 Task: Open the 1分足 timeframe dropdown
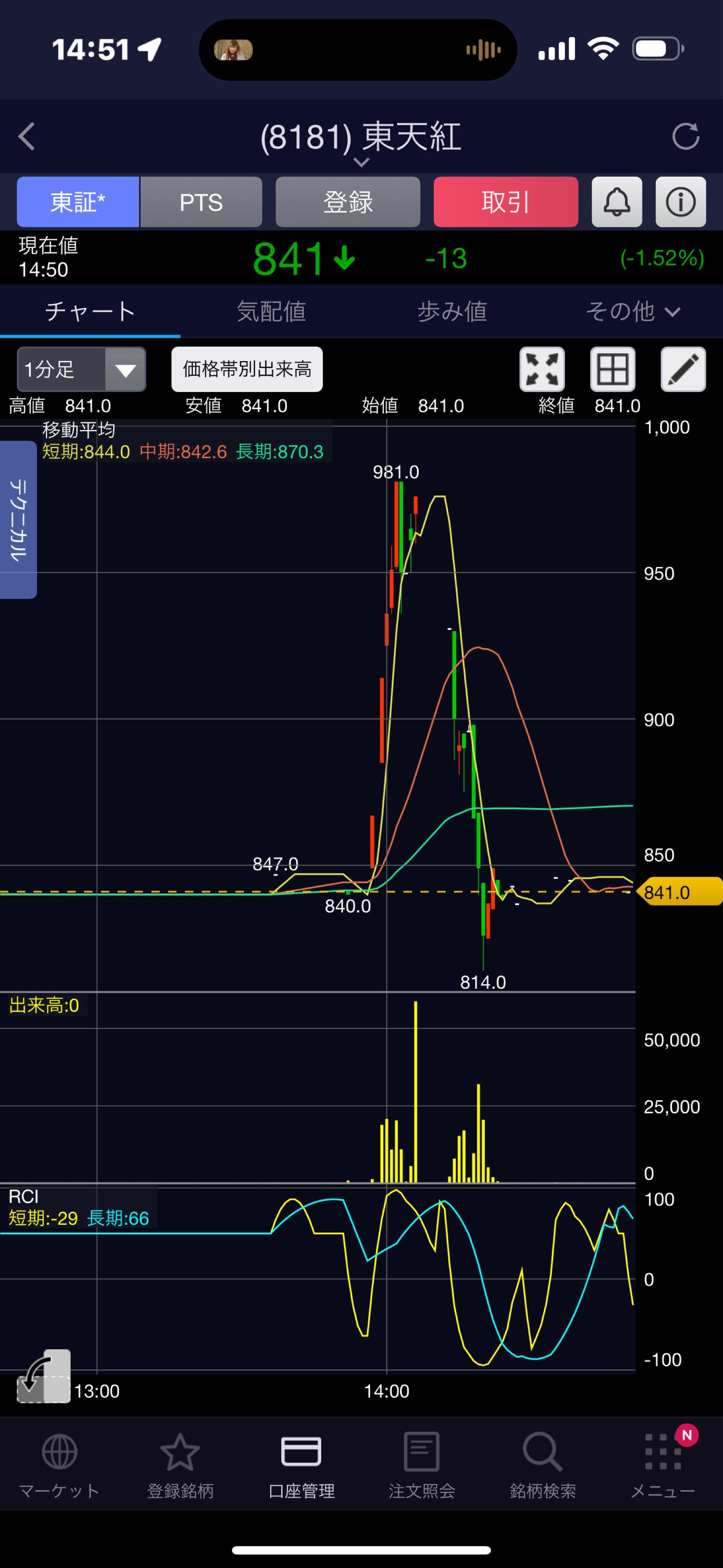81,369
